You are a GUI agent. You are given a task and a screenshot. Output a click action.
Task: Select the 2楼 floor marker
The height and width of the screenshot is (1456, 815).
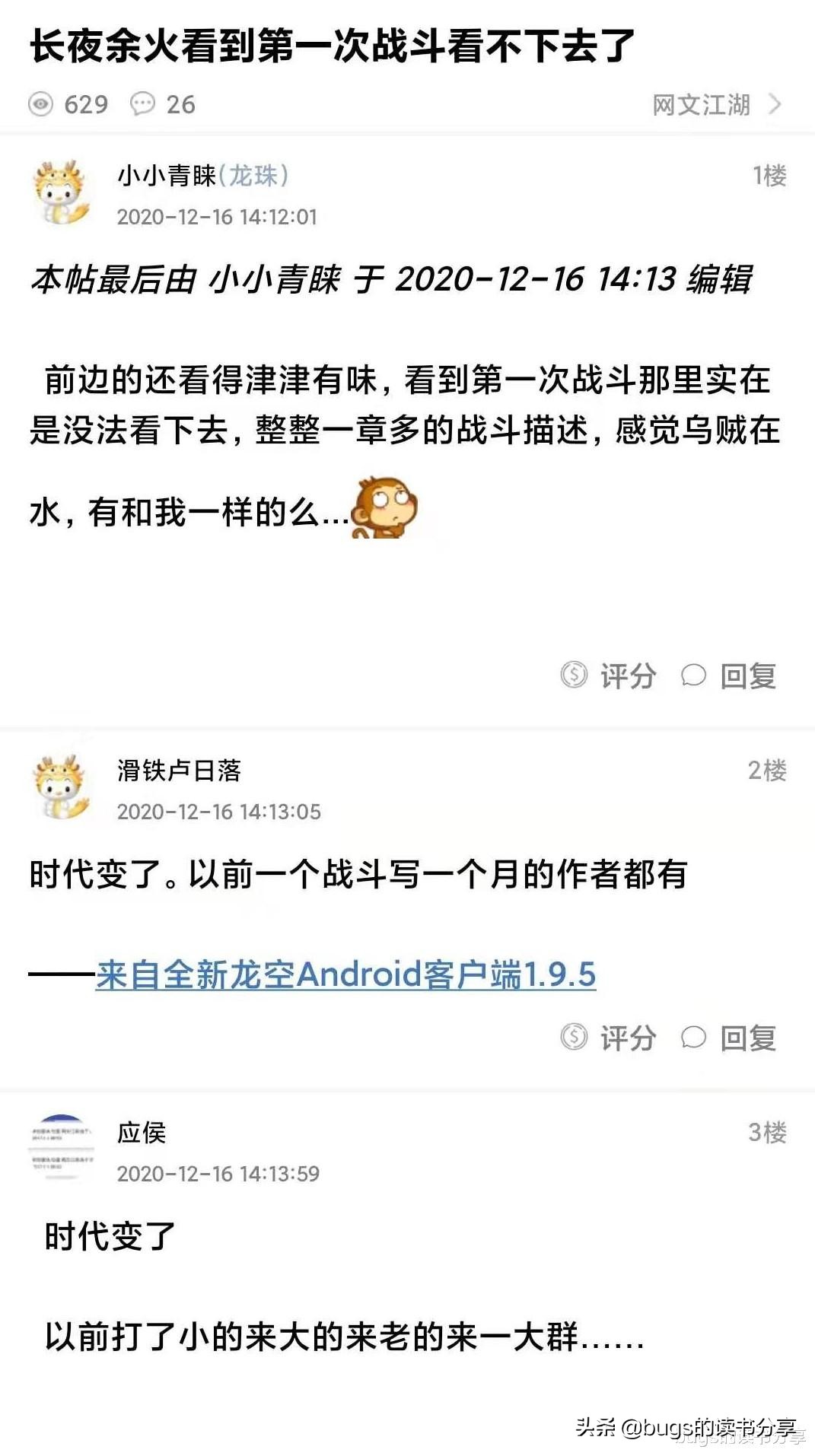click(x=769, y=768)
